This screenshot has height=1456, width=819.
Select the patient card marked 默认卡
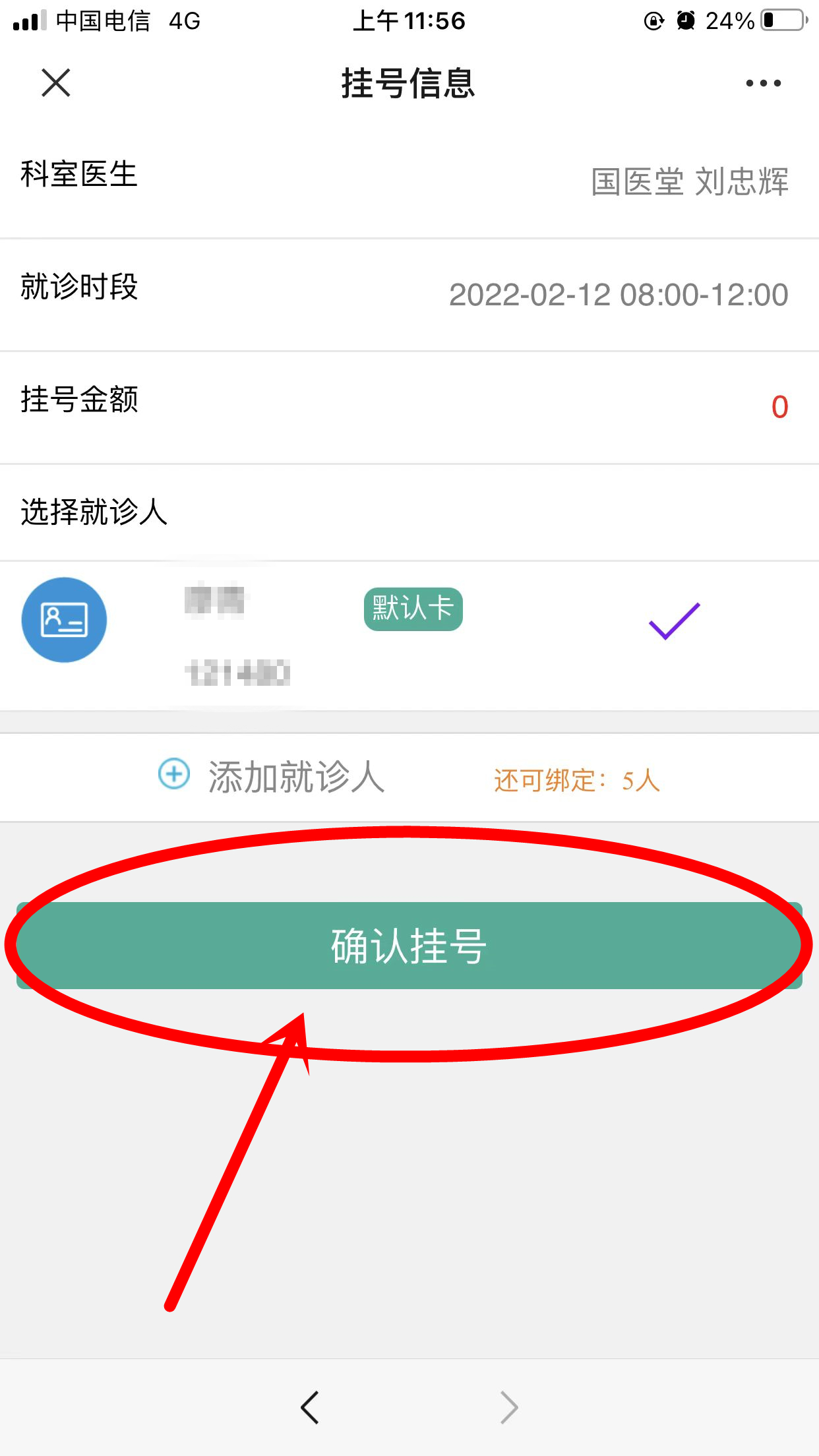[x=409, y=635]
